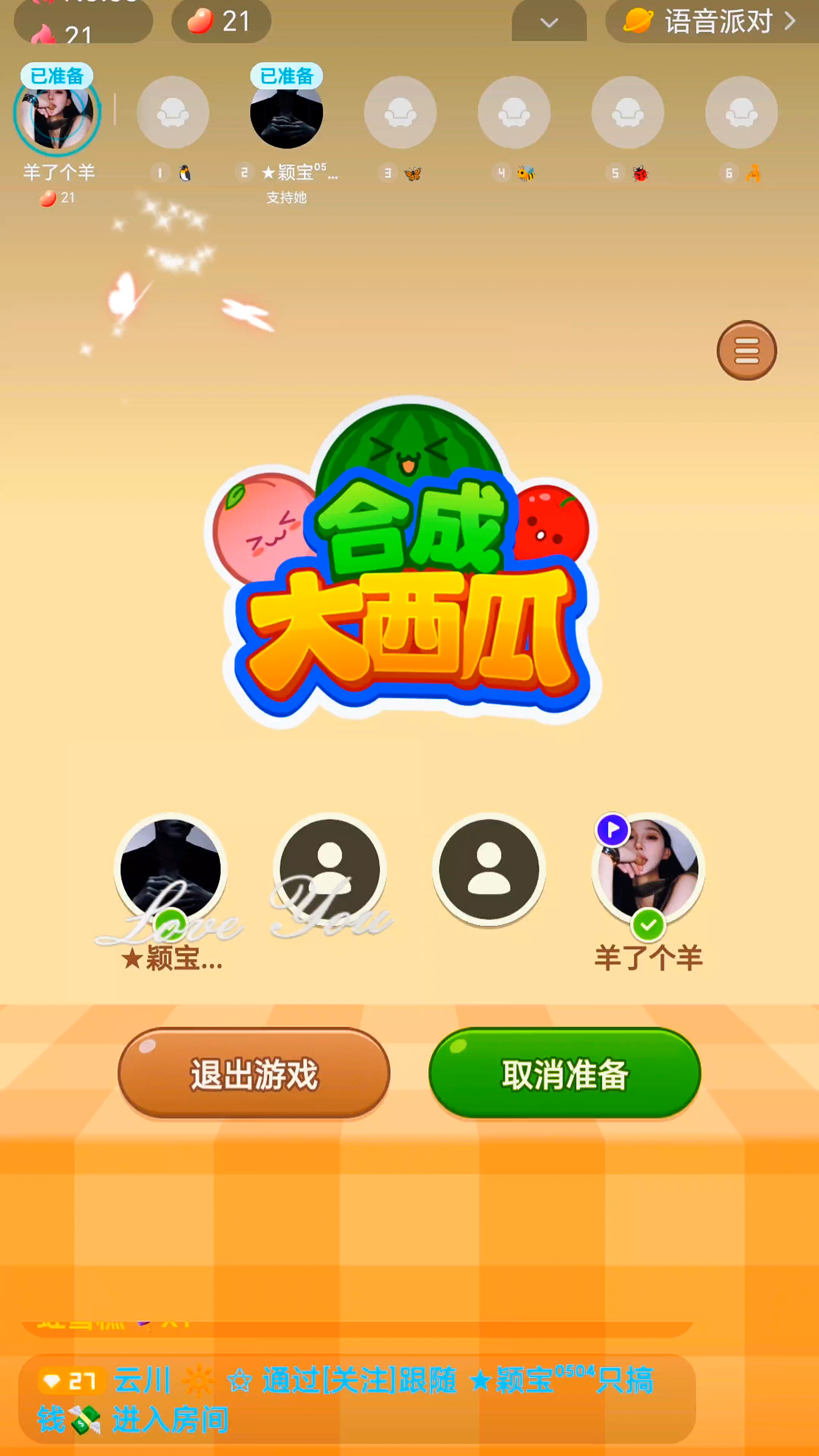Collapse the panel with the down chevron
The height and width of the screenshot is (1456, 819).
[549, 23]
